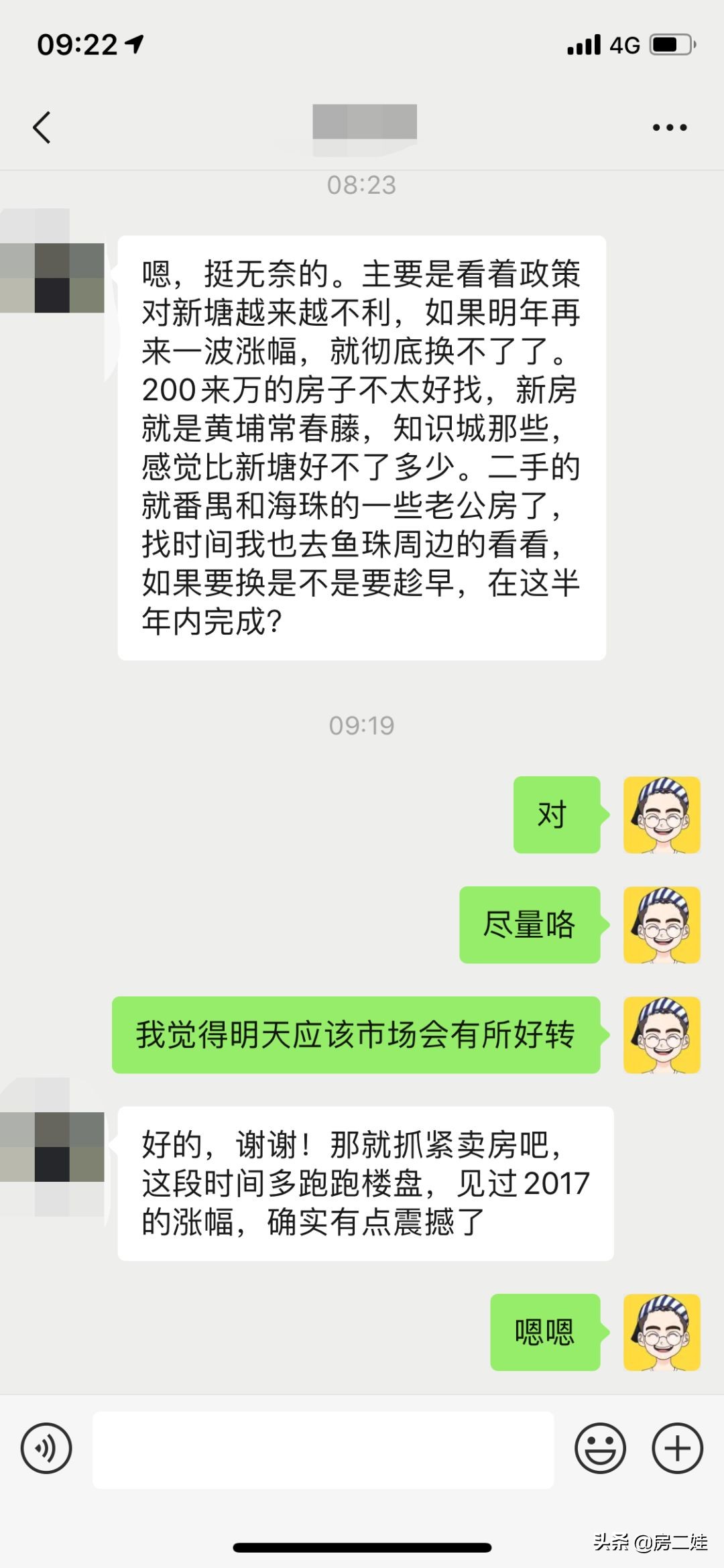Viewport: 724px width, 1568px height.
Task: Open the emoji picker
Action: [x=602, y=1449]
